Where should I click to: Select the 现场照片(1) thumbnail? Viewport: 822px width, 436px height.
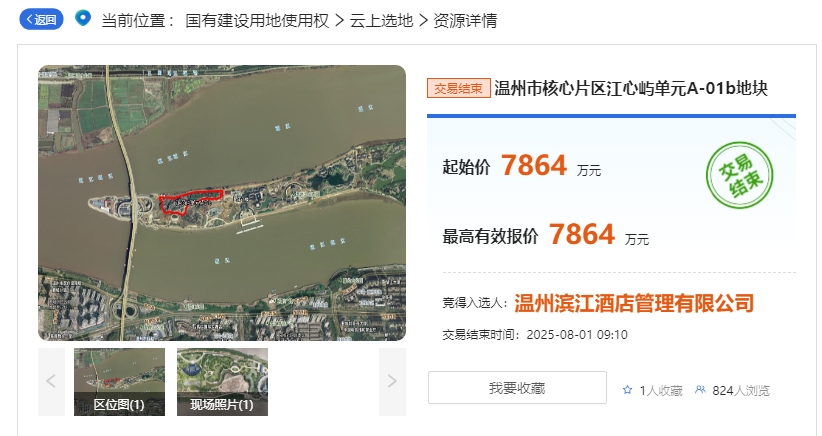pos(222,381)
